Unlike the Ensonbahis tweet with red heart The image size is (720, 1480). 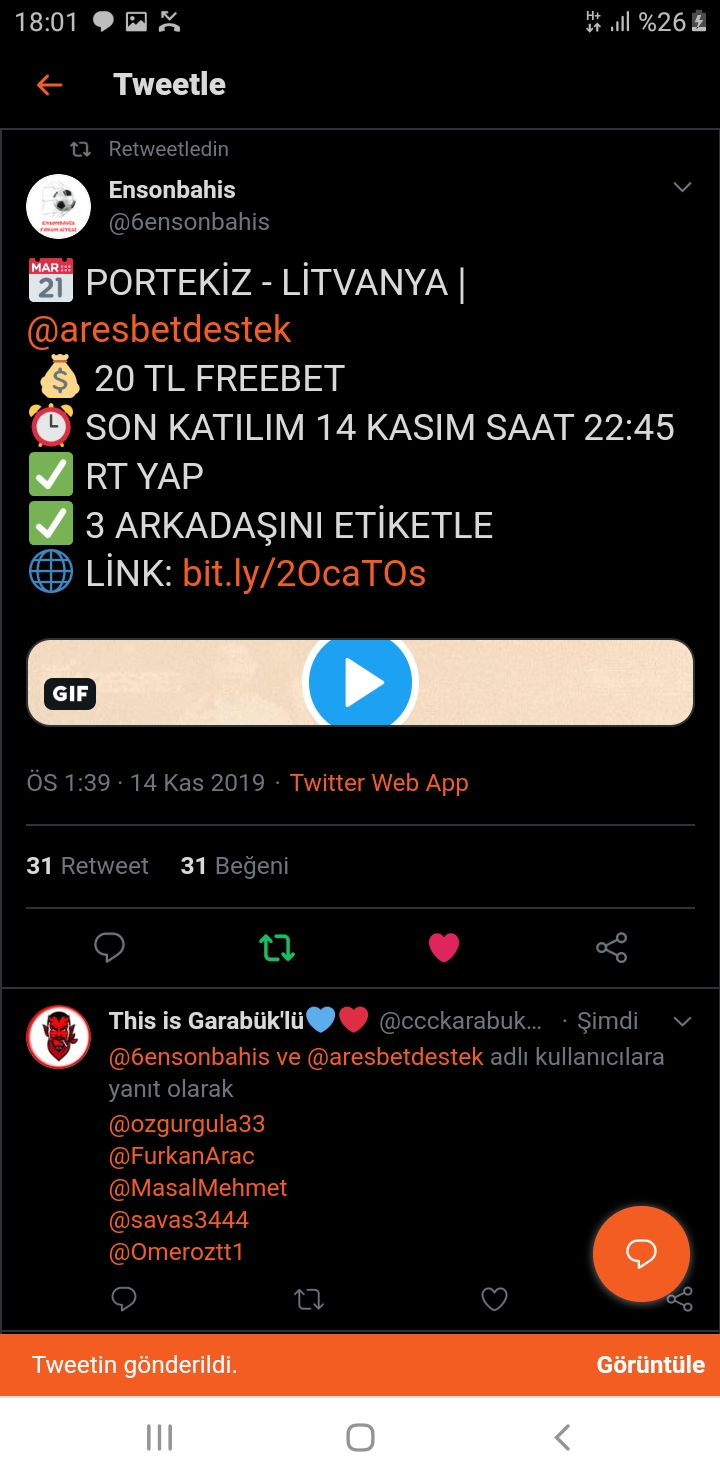coord(444,947)
